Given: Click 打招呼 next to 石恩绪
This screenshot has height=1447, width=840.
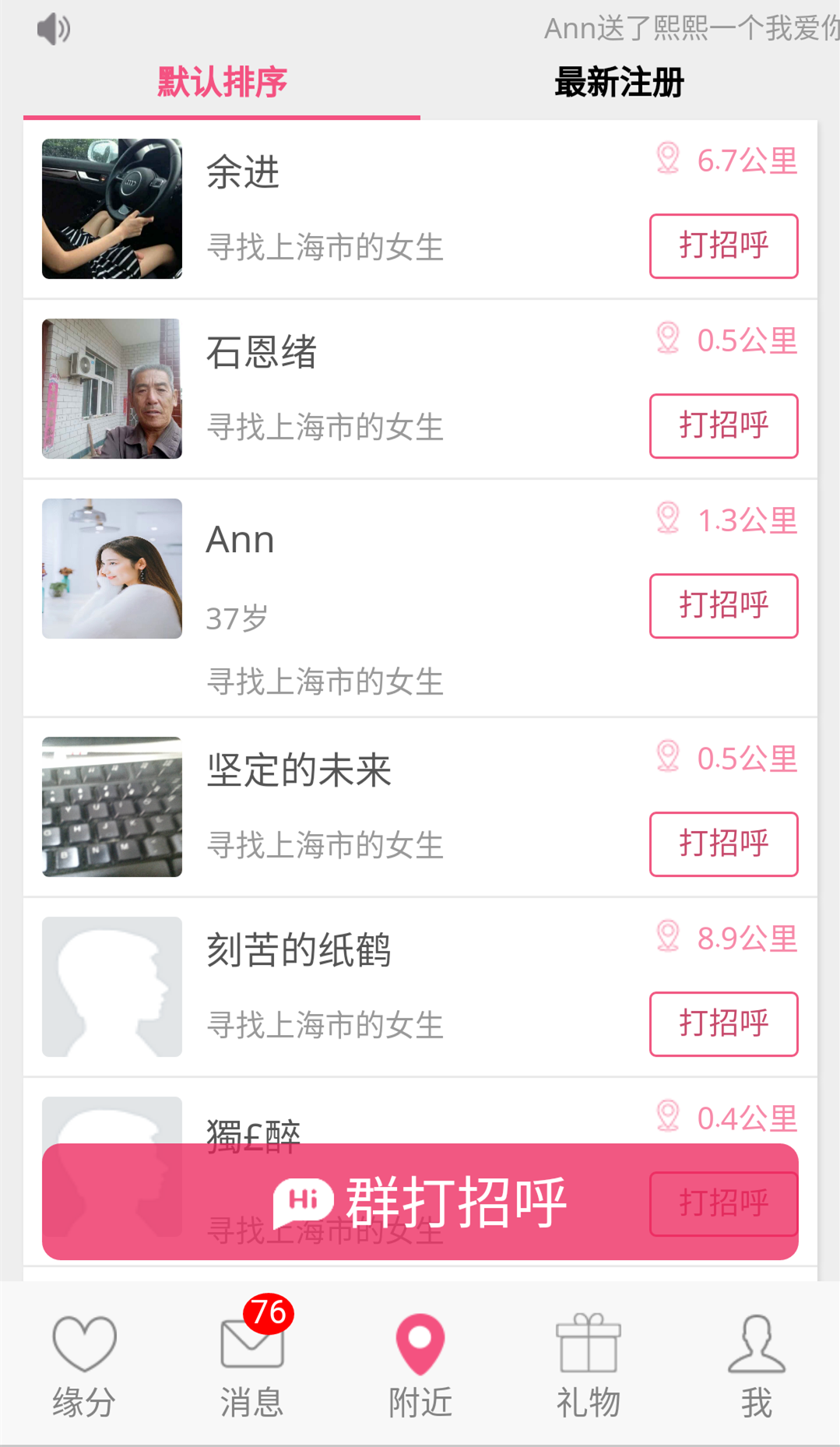Looking at the screenshot, I should coord(722,427).
